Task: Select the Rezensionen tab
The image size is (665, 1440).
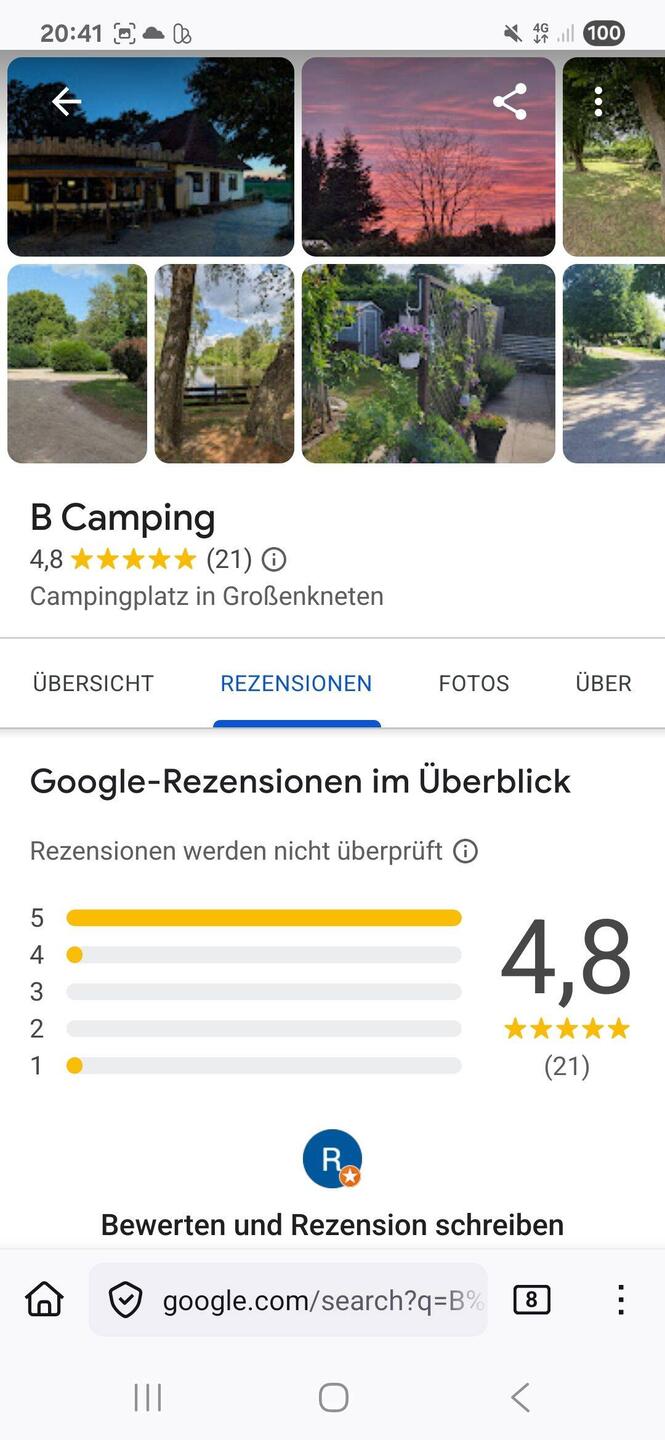Action: click(296, 684)
